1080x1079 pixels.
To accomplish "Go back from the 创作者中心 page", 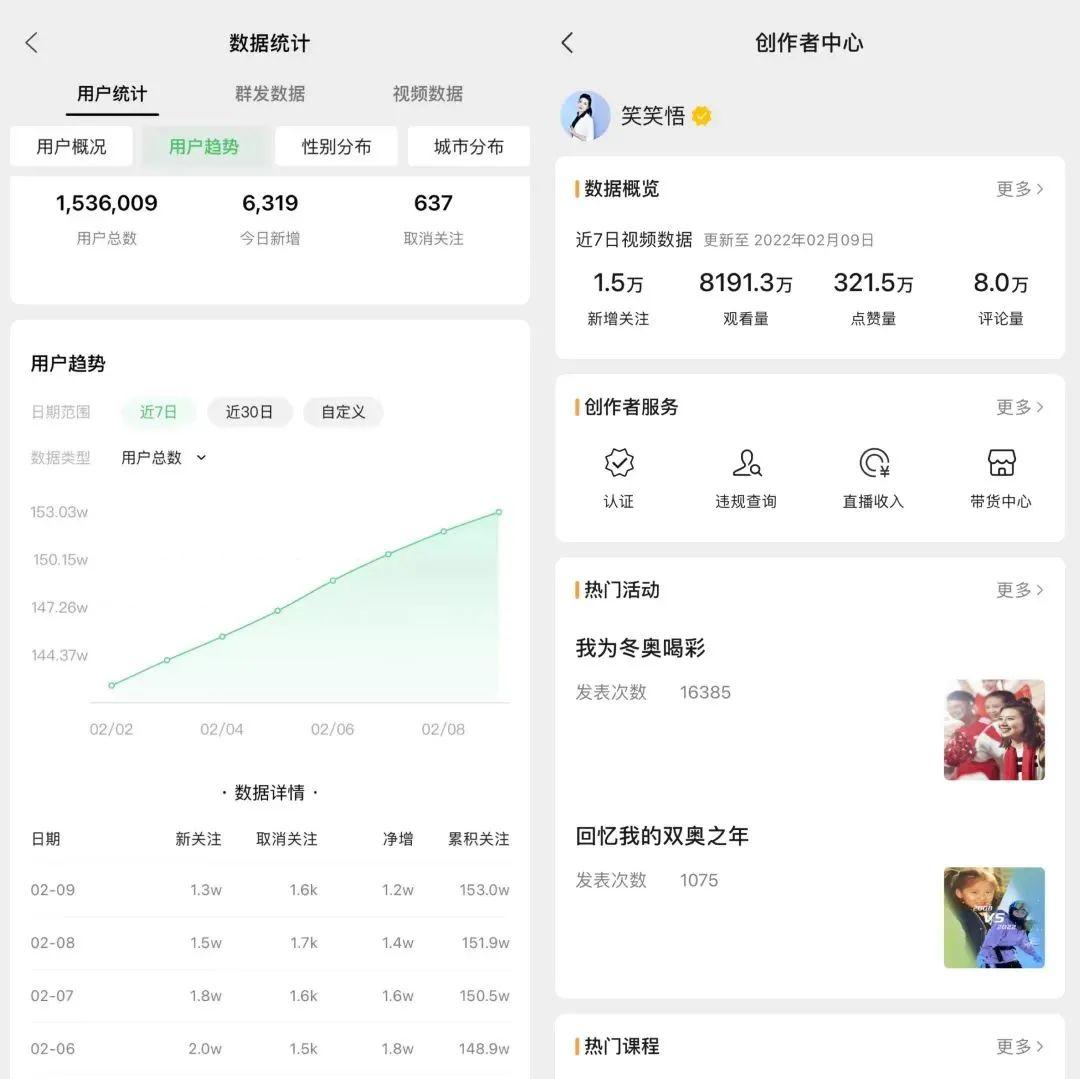I will [x=568, y=43].
